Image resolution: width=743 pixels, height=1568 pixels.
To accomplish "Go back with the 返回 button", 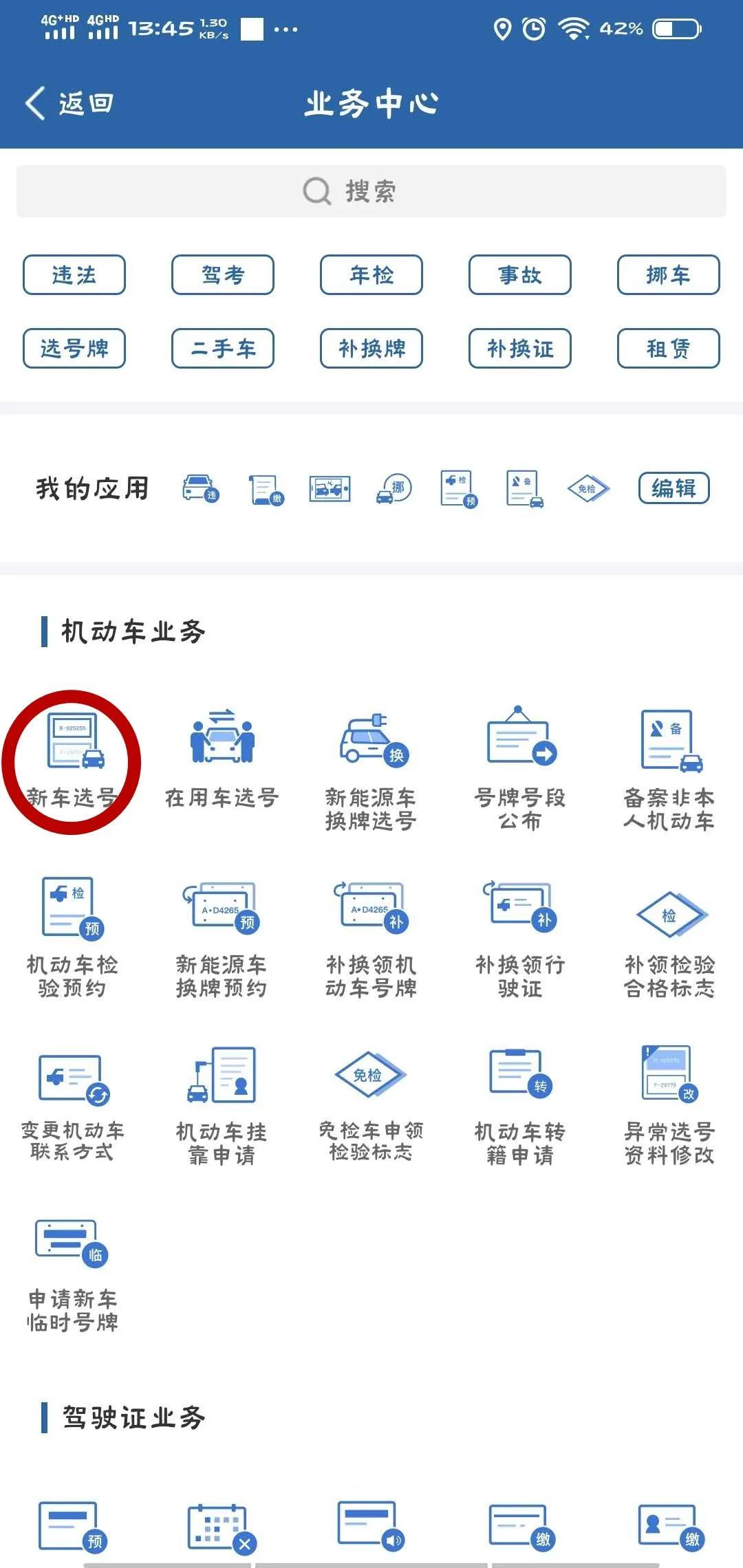I will point(70,104).
